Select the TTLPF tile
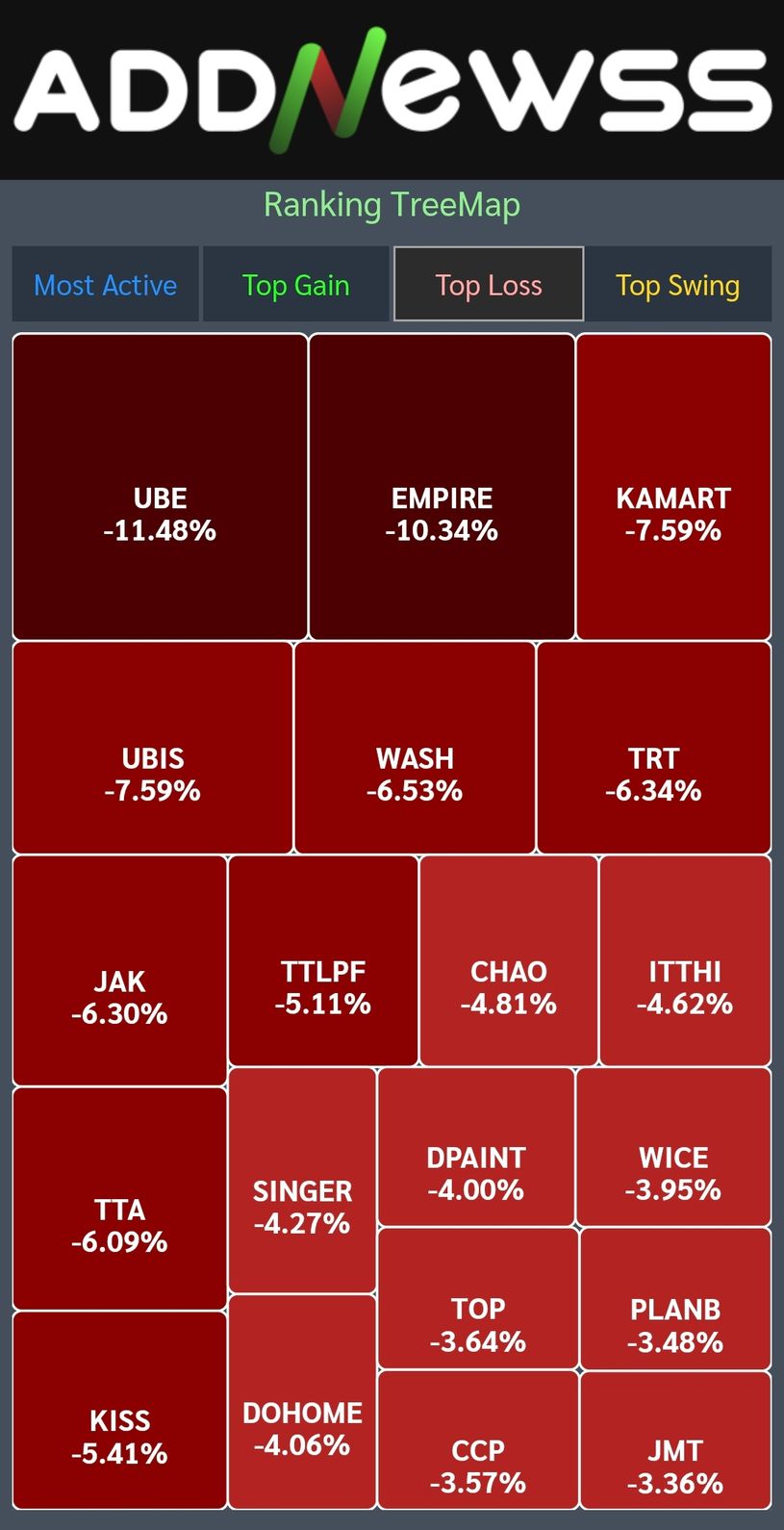 click(323, 960)
